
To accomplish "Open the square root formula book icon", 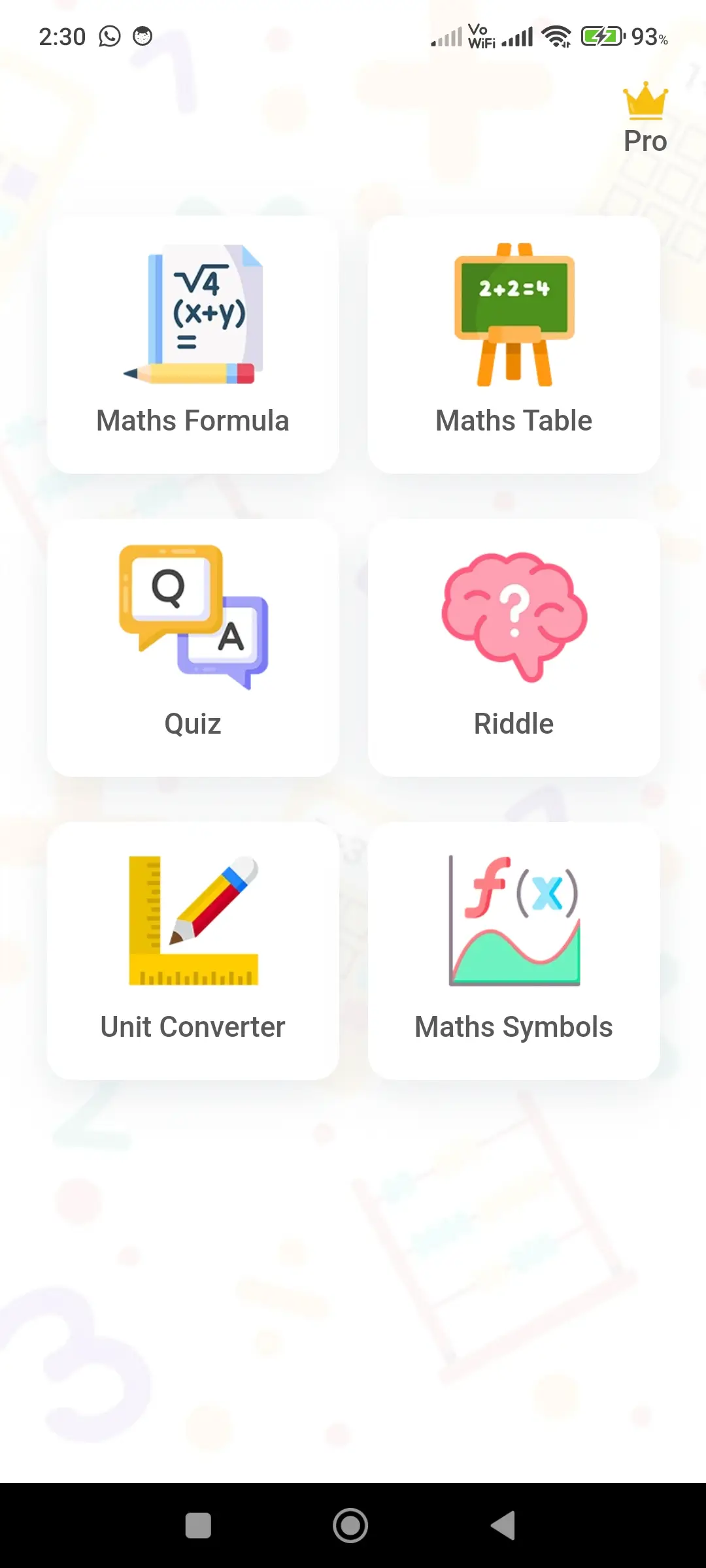I will [x=193, y=312].
